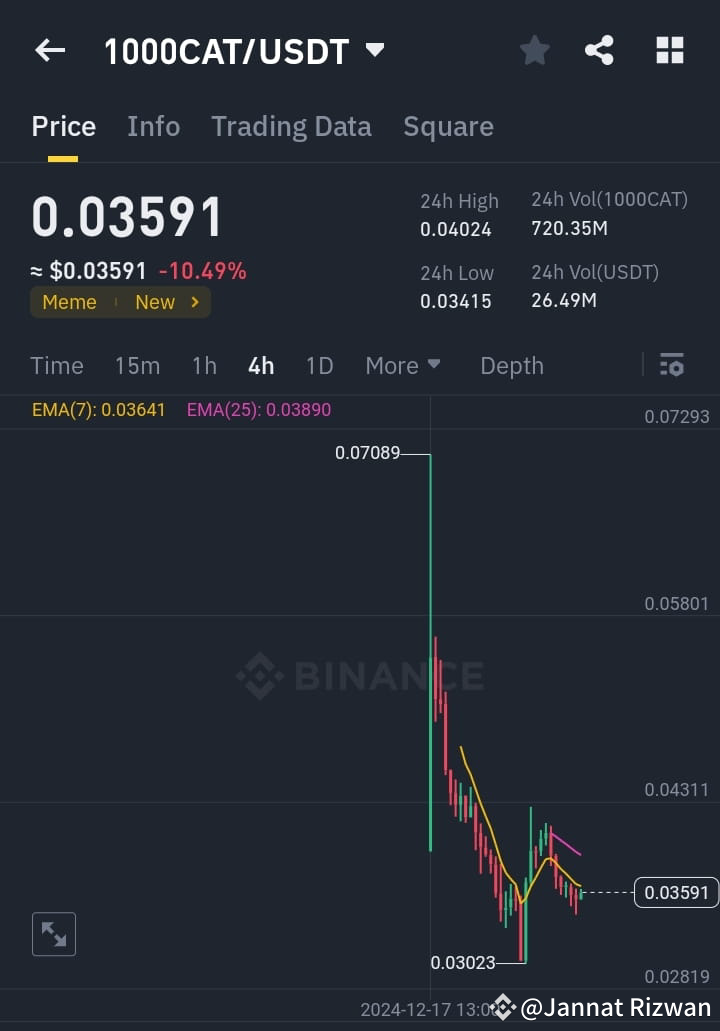Select the 1h timeframe
This screenshot has height=1031, width=720.
(204, 366)
